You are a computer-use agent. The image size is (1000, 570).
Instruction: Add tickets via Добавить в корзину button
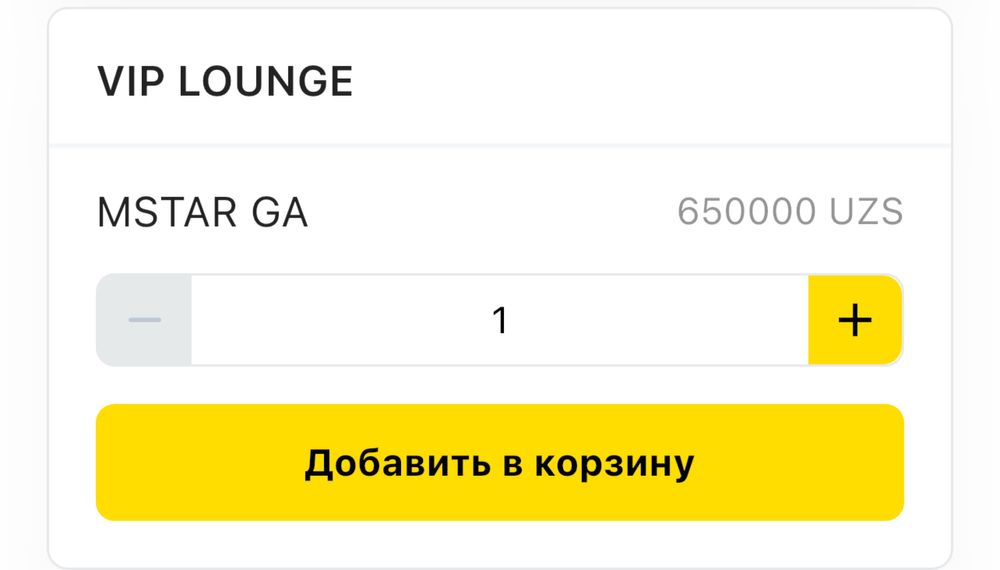pyautogui.click(x=500, y=463)
